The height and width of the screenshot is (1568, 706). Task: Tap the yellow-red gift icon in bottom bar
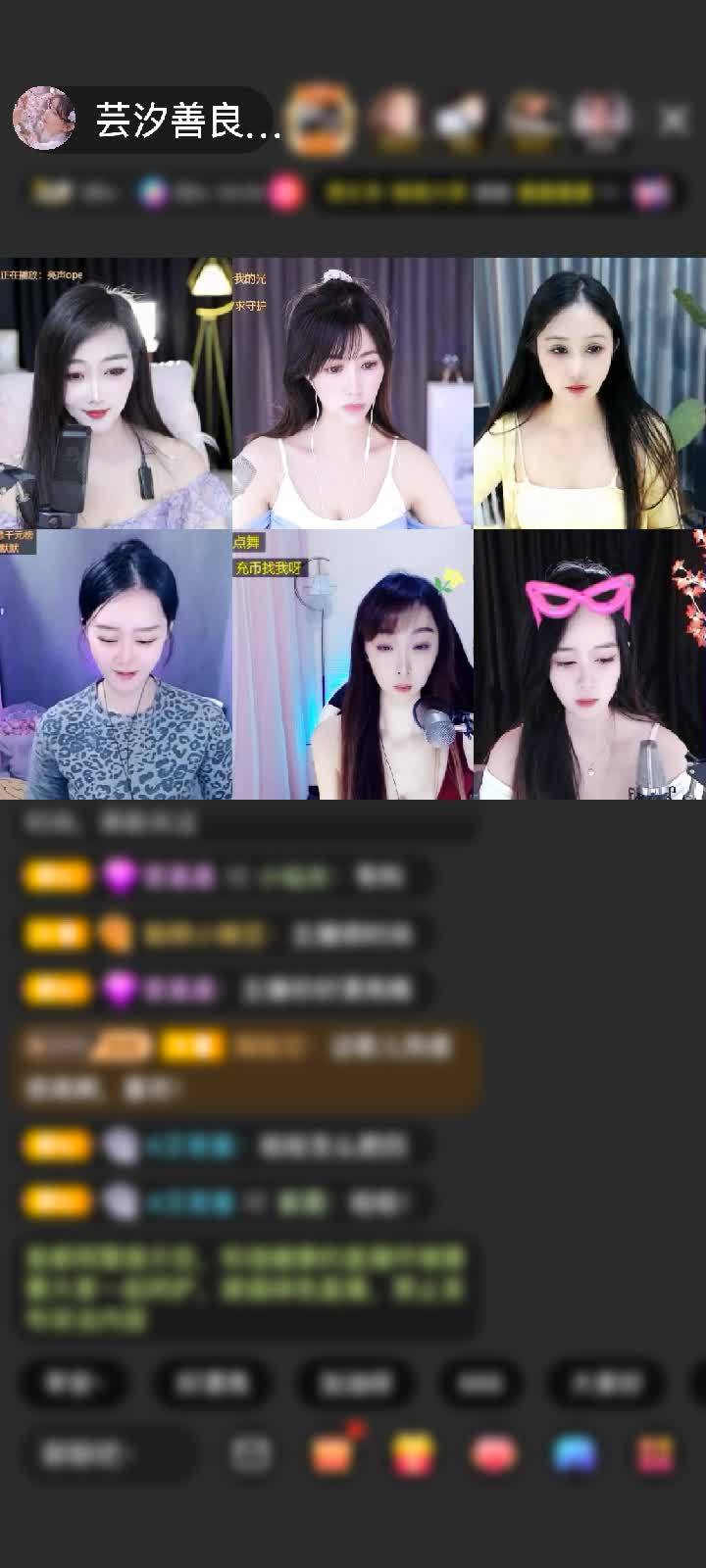[x=414, y=1454]
